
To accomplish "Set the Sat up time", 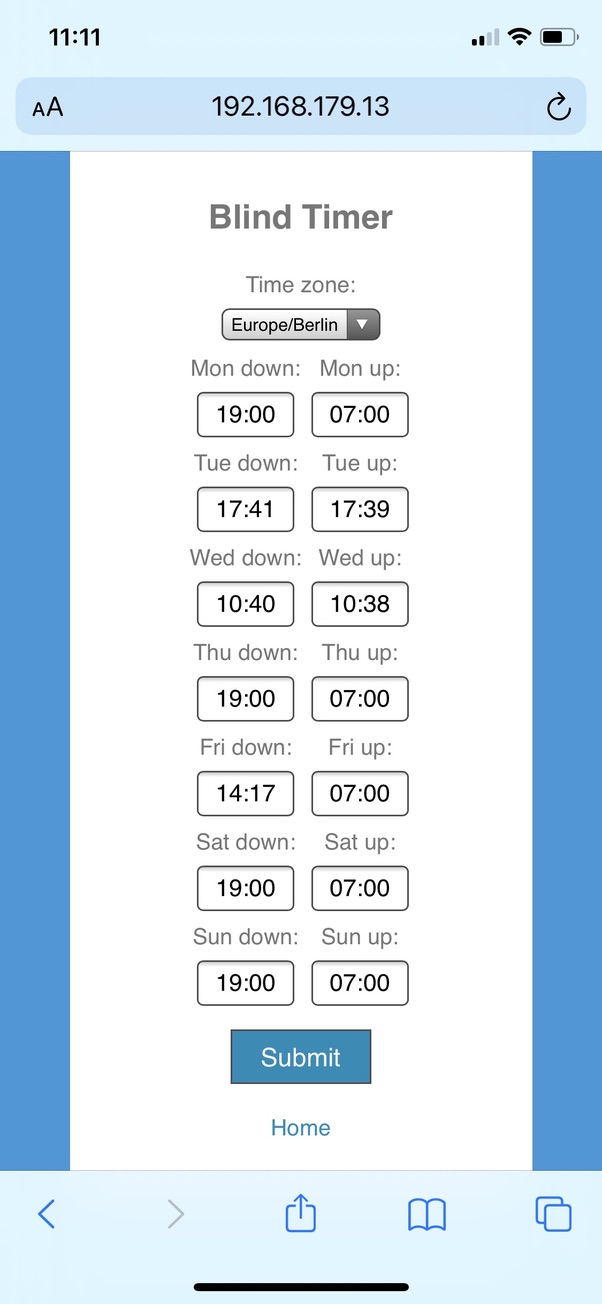I will pyautogui.click(x=360, y=888).
